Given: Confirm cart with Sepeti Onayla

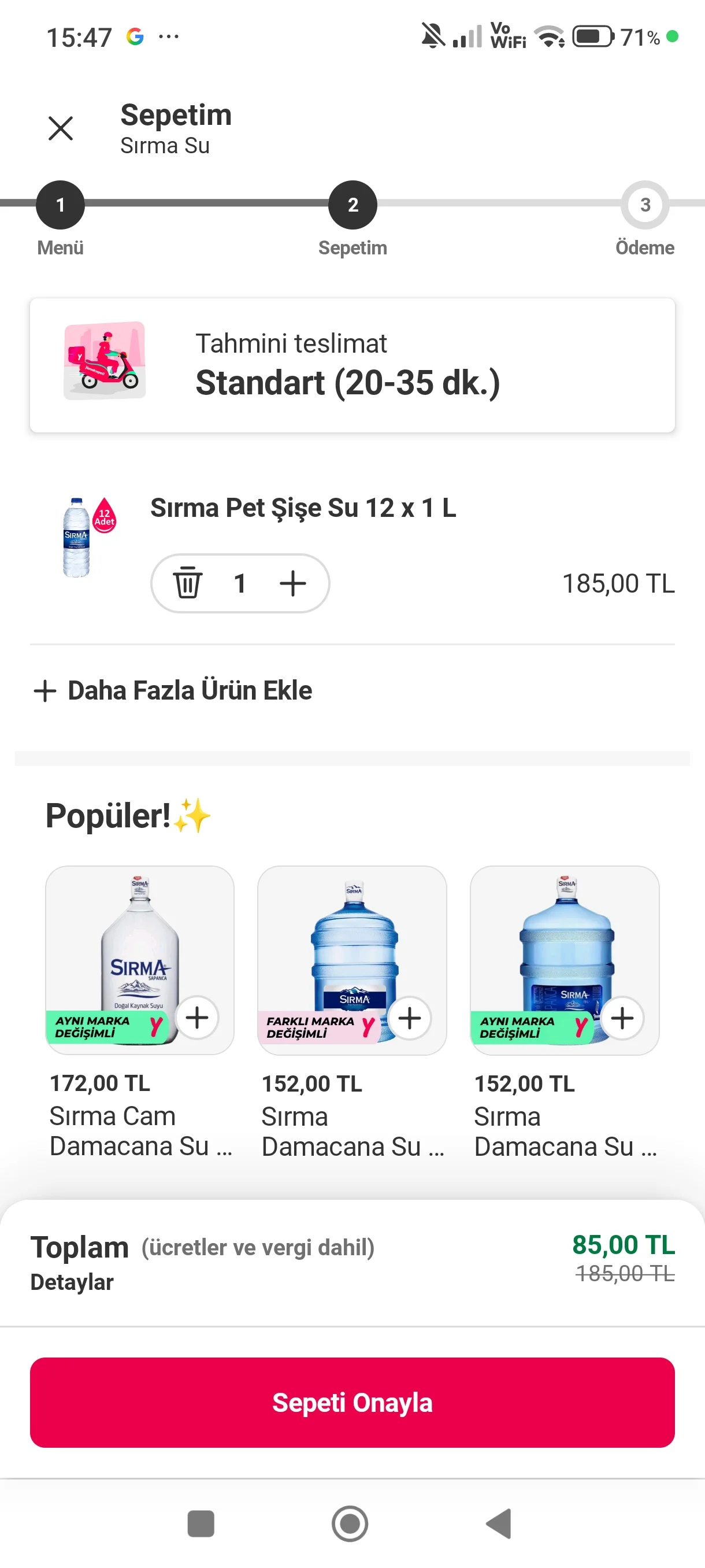Looking at the screenshot, I should tap(352, 1403).
